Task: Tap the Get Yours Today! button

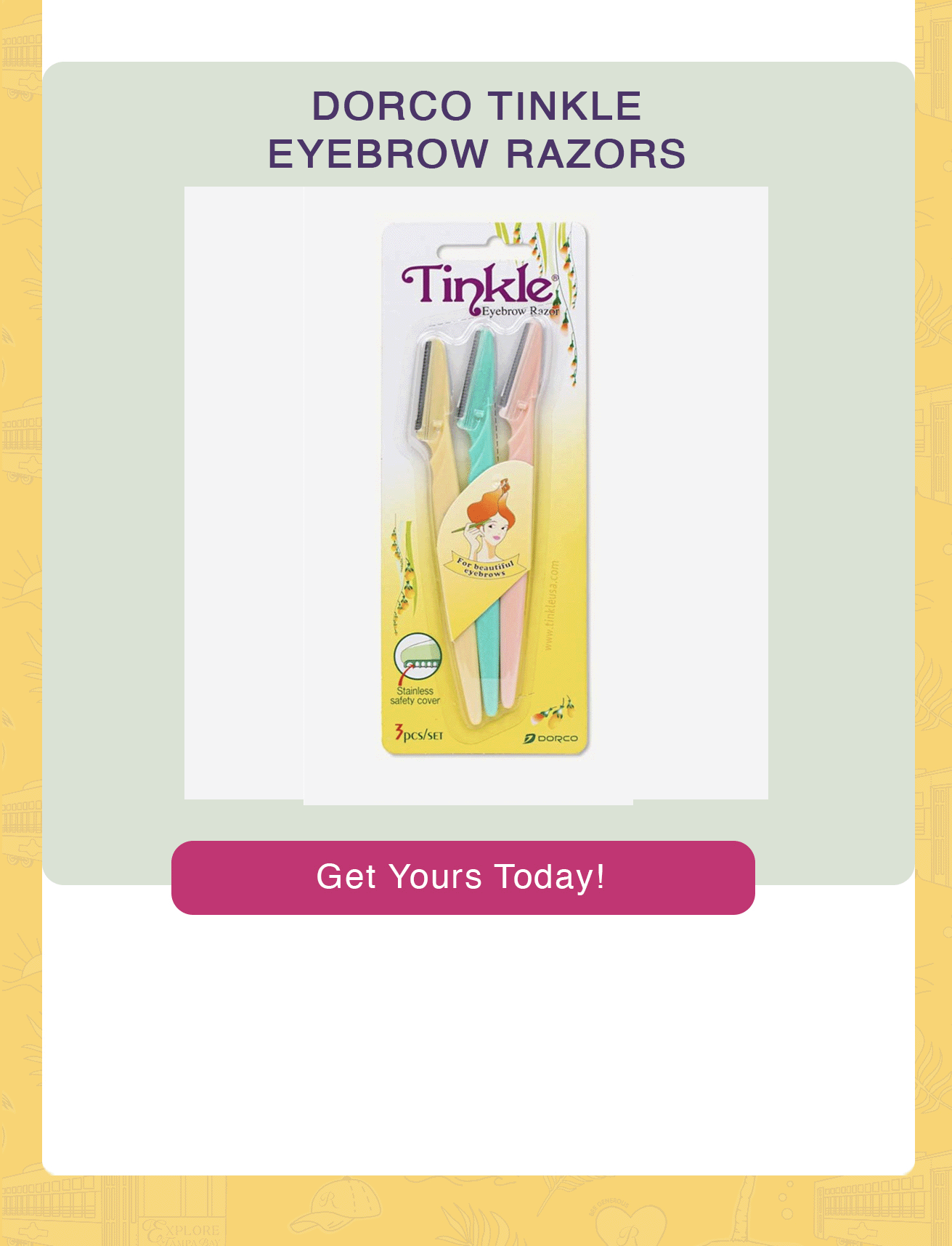Action: (x=463, y=877)
